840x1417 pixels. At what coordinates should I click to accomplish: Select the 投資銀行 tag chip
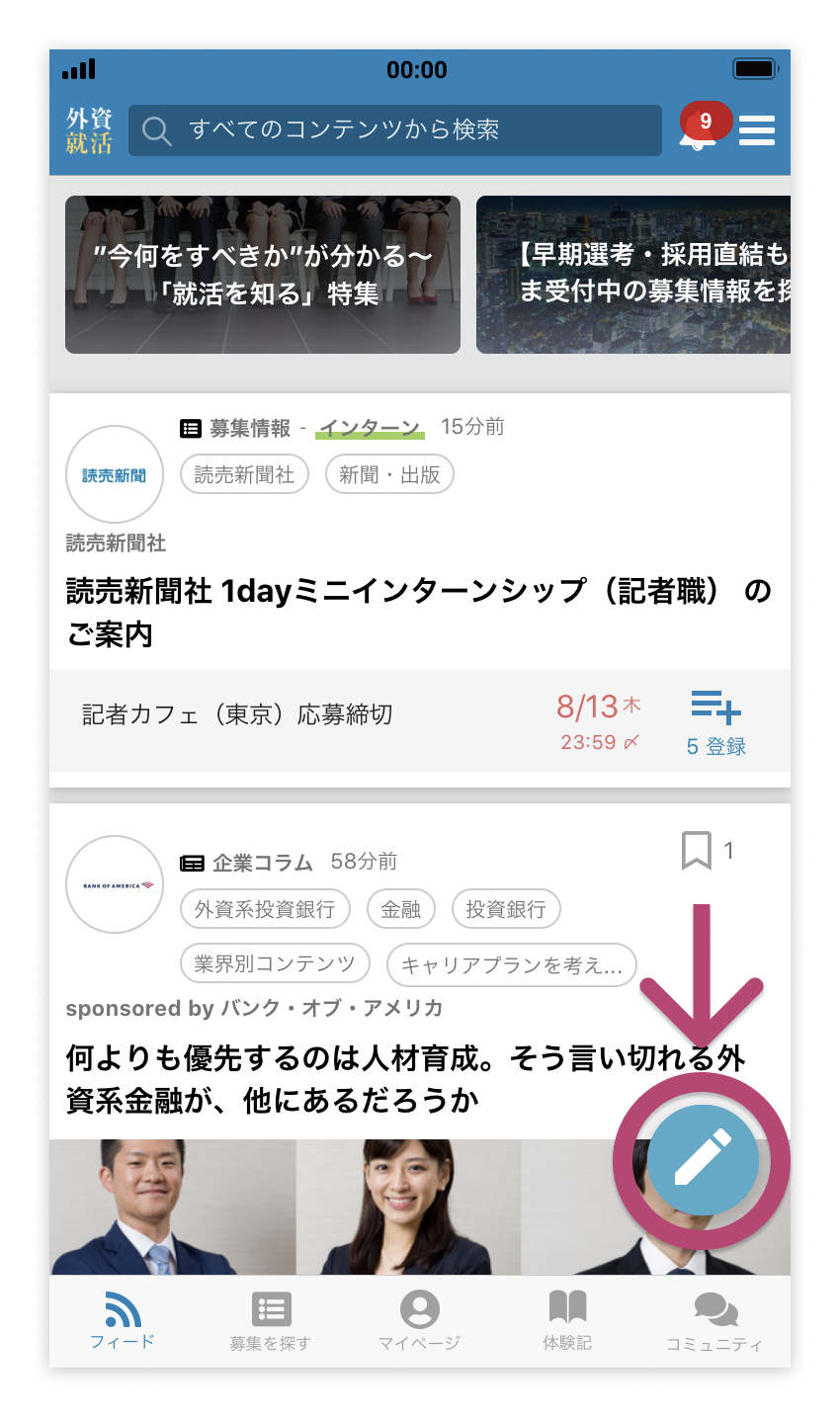point(506,909)
